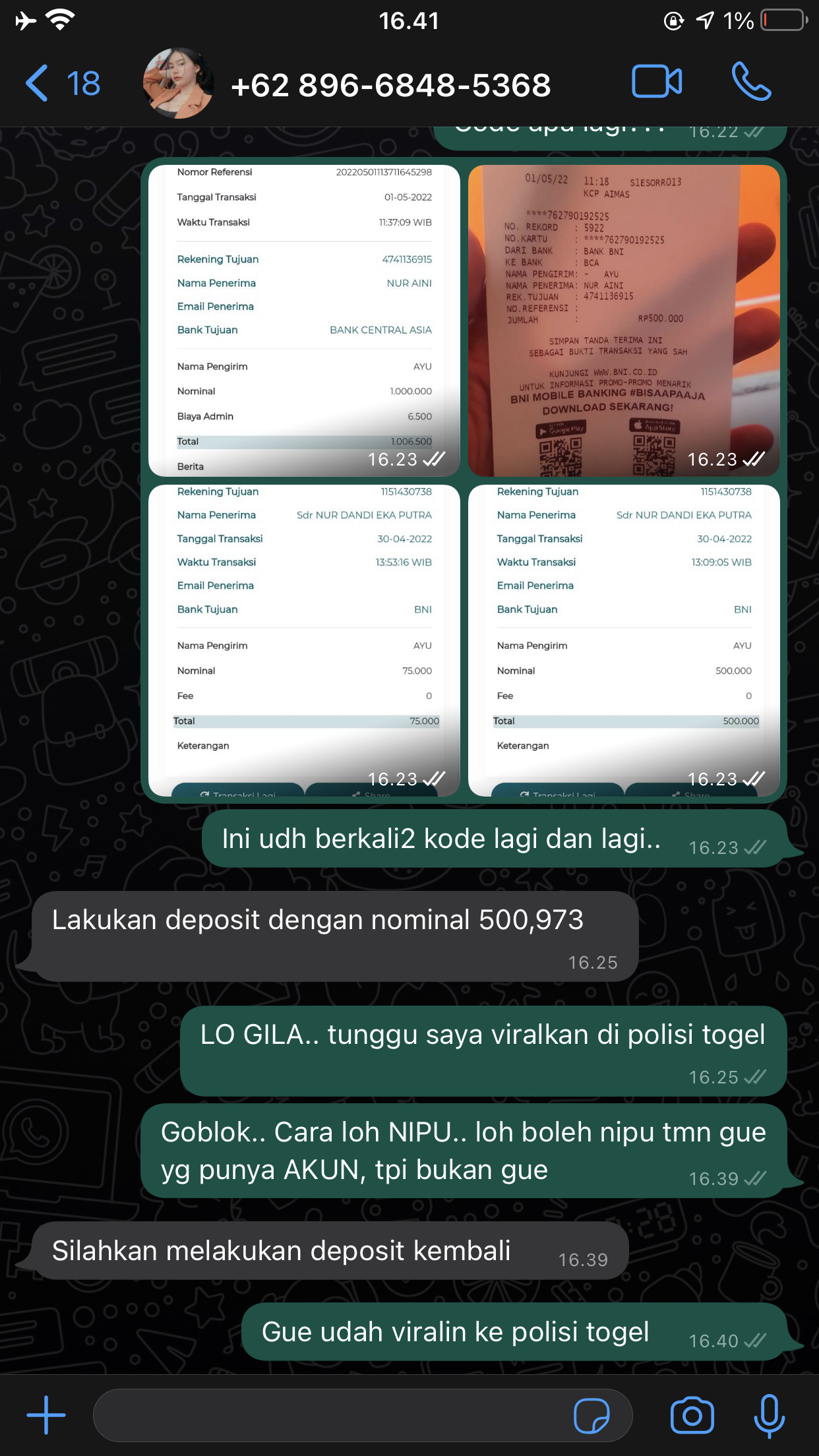Tap the microphone to record voice message
819x1456 pixels.
[x=769, y=1415]
